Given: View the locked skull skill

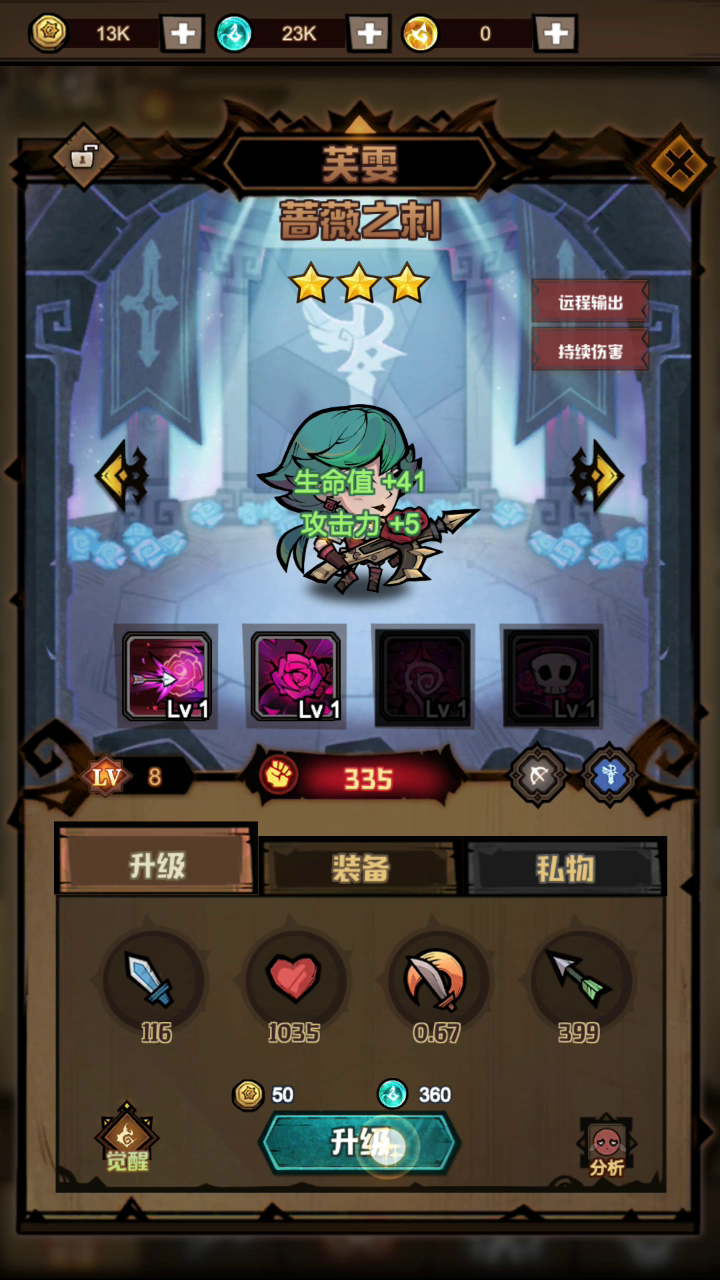Looking at the screenshot, I should pyautogui.click(x=552, y=677).
